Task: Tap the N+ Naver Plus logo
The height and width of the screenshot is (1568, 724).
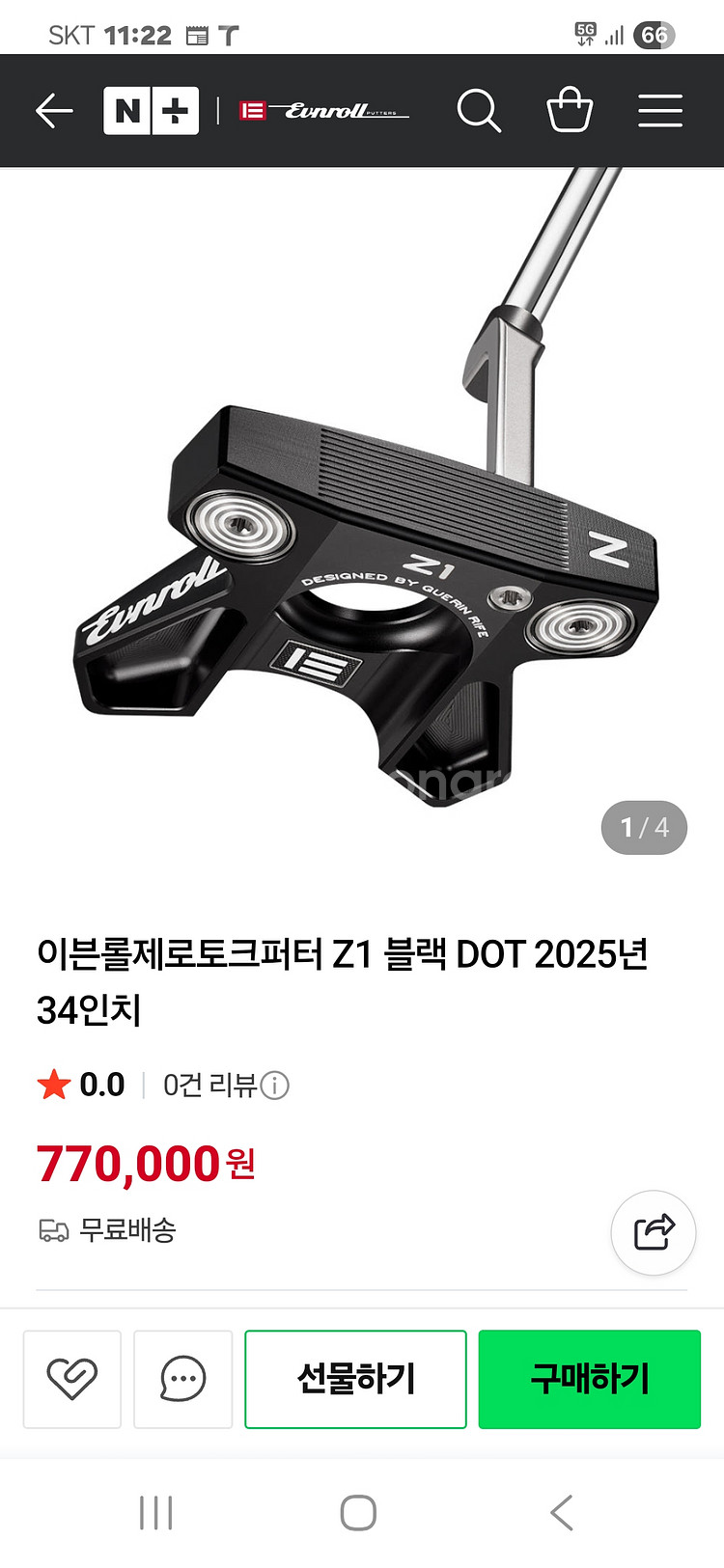Action: tap(152, 110)
